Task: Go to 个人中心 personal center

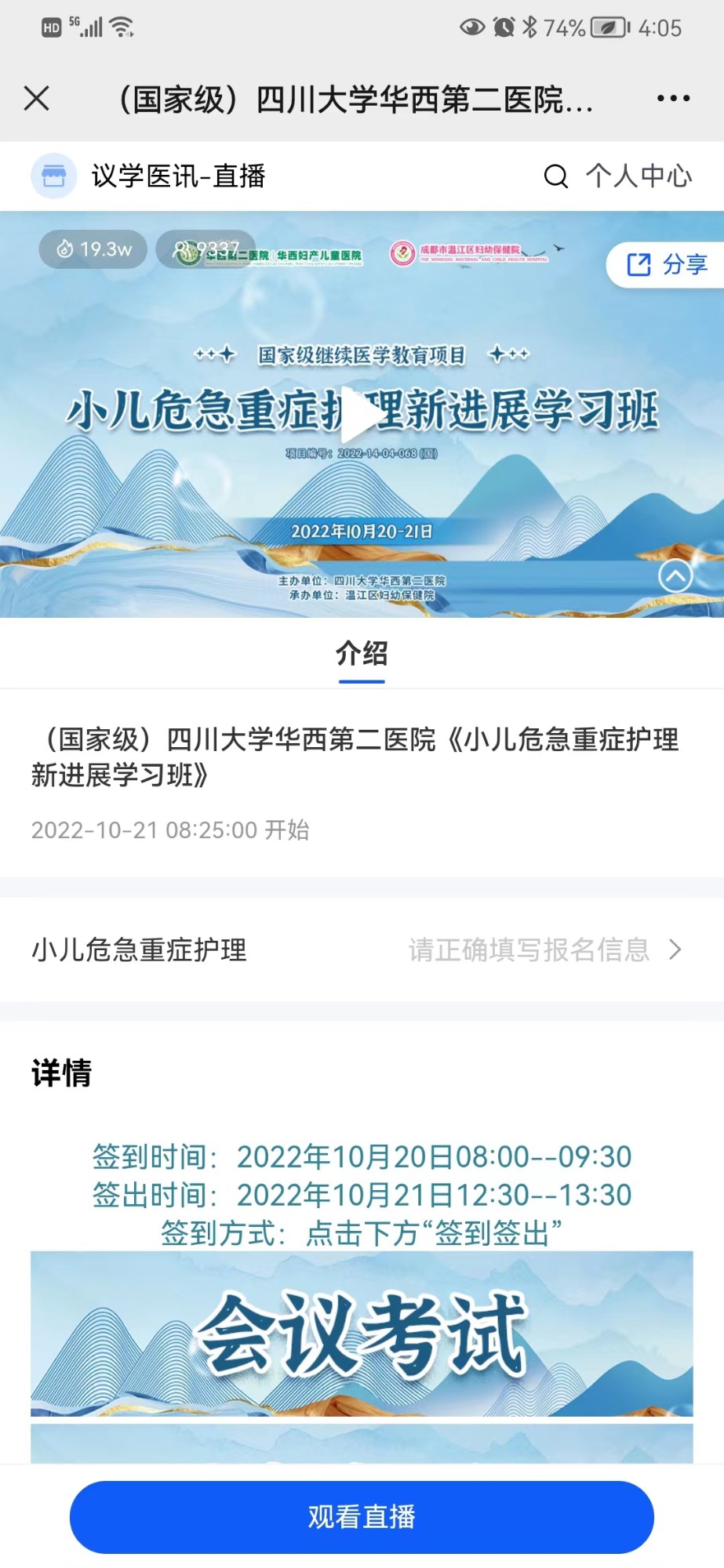Action: pyautogui.click(x=639, y=176)
